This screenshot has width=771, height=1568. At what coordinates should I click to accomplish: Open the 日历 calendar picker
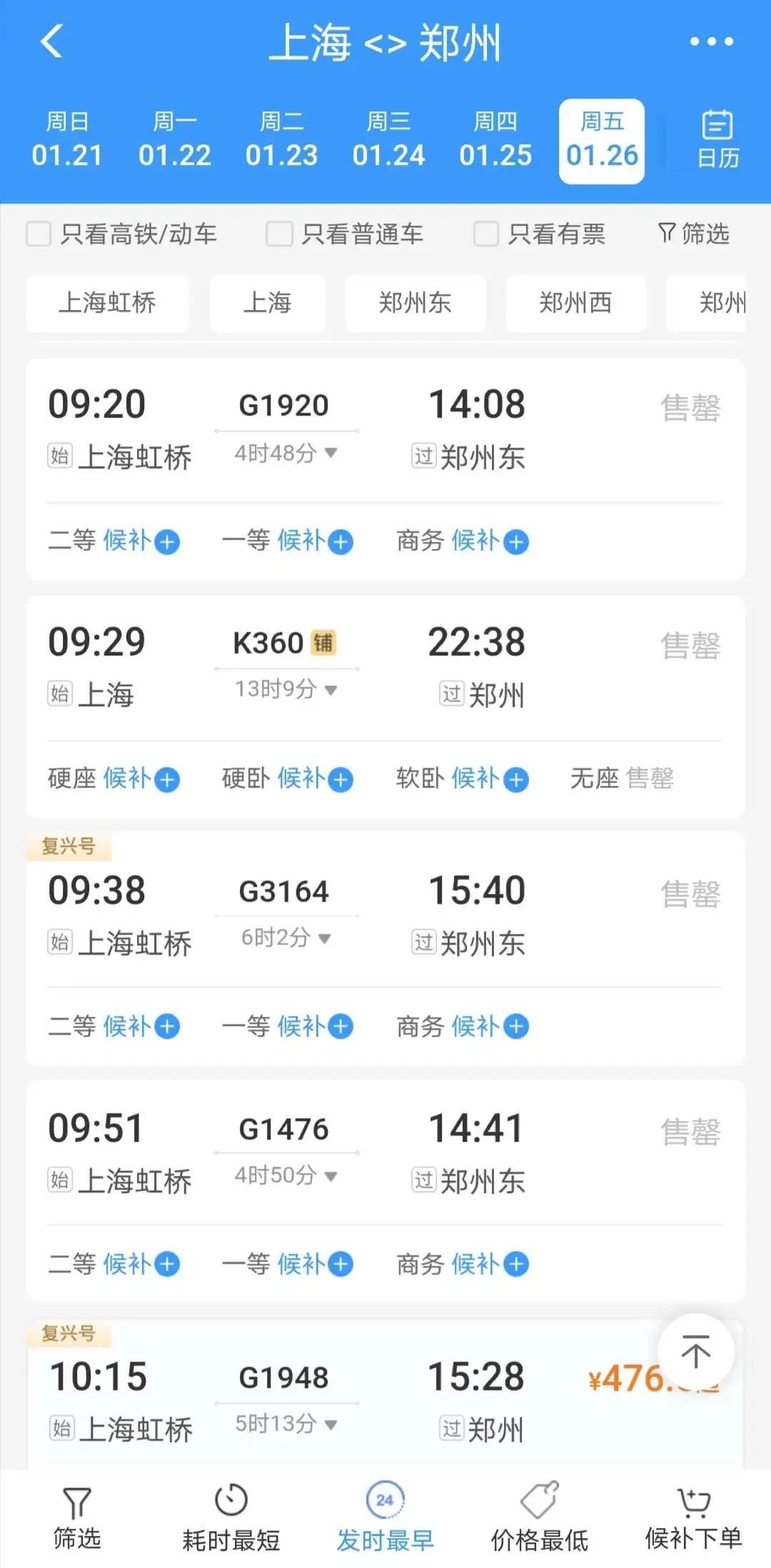coord(717,140)
